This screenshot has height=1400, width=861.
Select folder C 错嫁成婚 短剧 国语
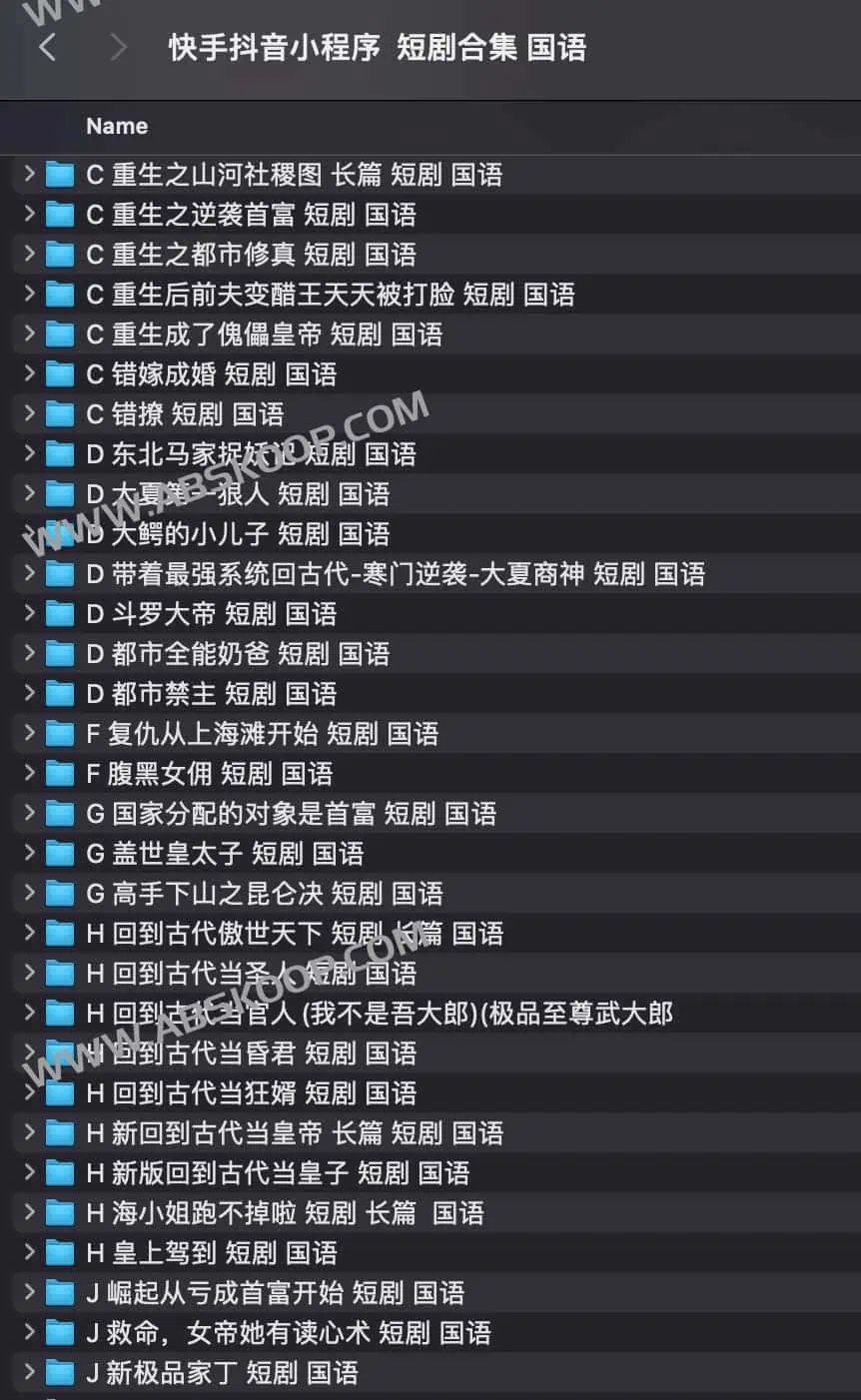(x=211, y=374)
